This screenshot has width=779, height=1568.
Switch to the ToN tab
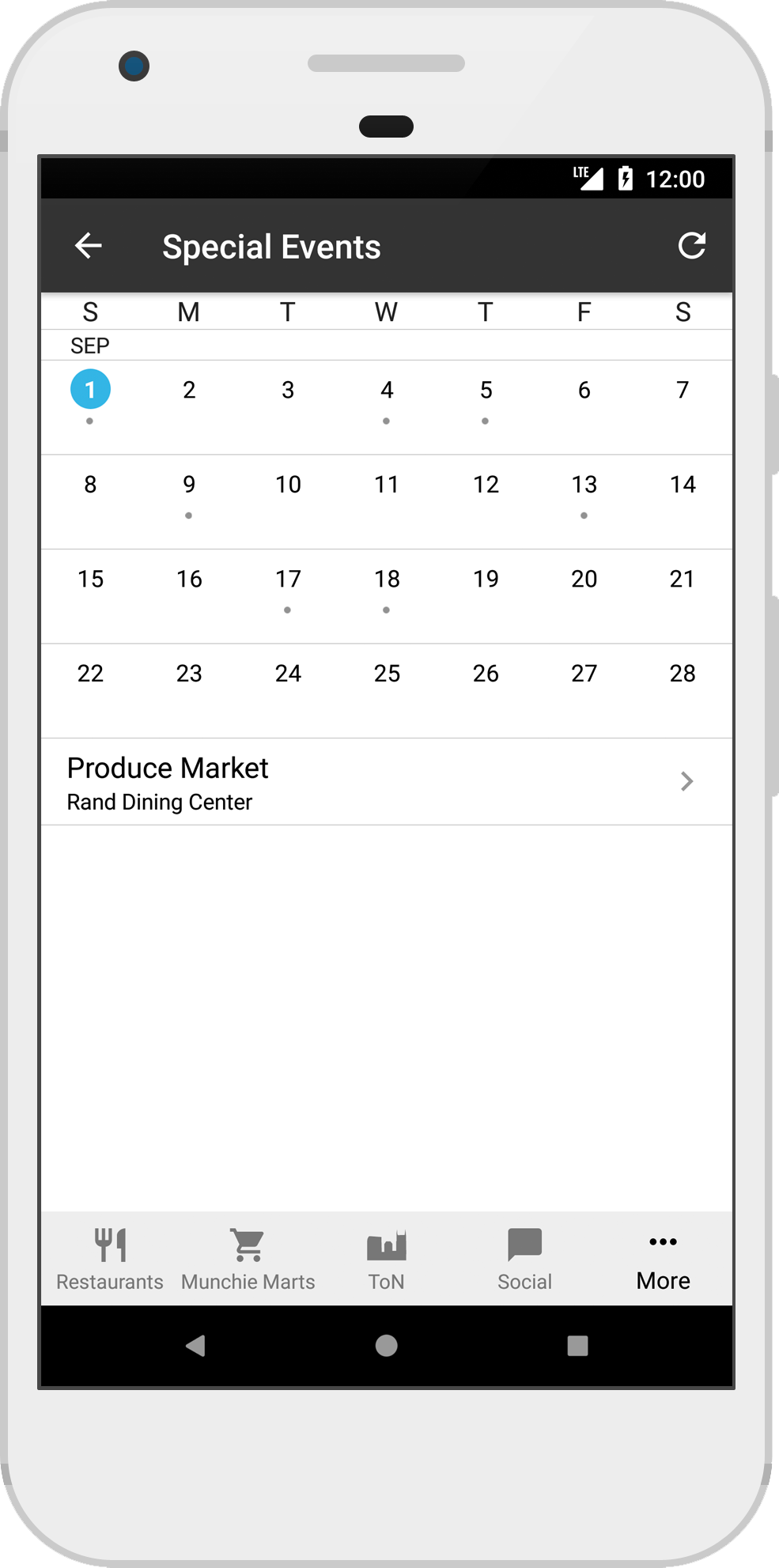coord(387,1259)
